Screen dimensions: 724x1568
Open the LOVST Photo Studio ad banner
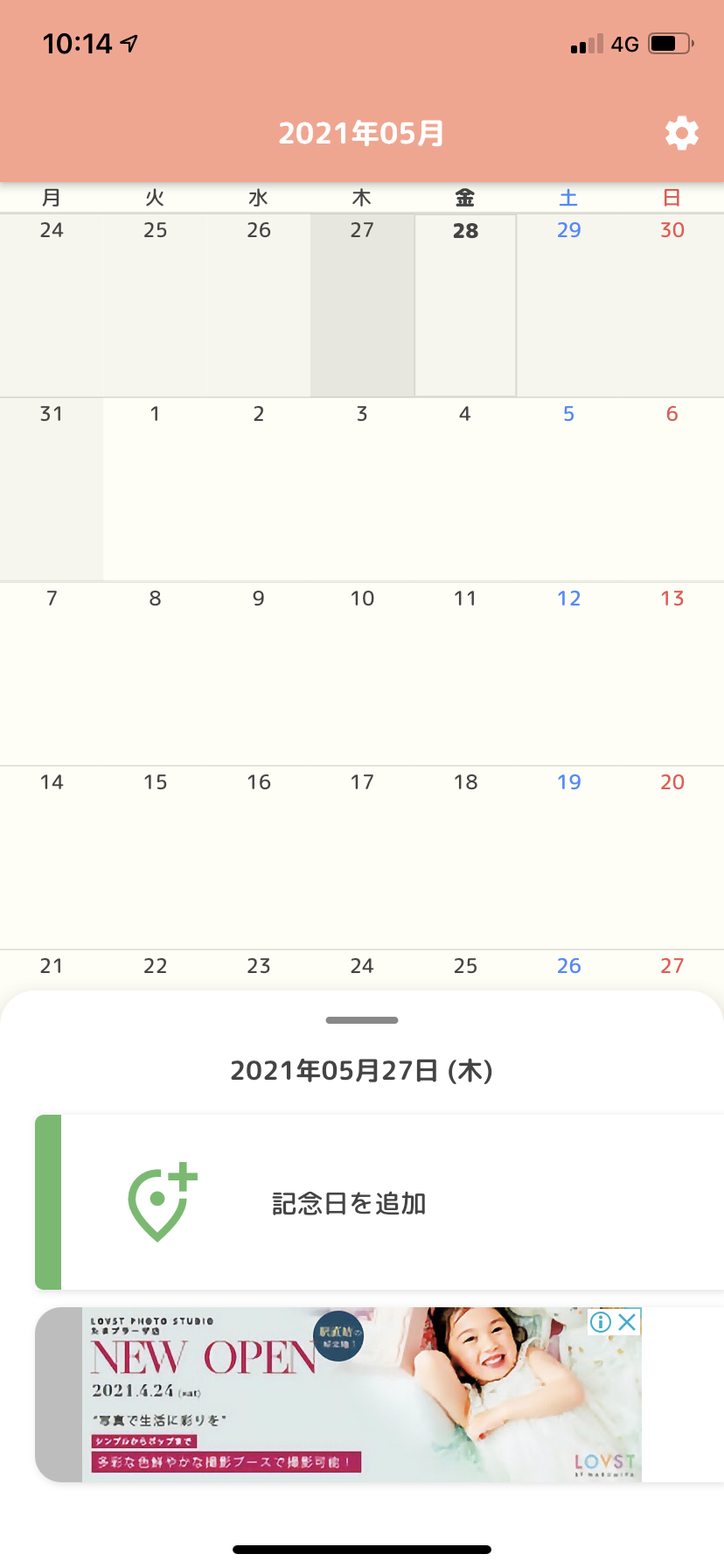350,1395
